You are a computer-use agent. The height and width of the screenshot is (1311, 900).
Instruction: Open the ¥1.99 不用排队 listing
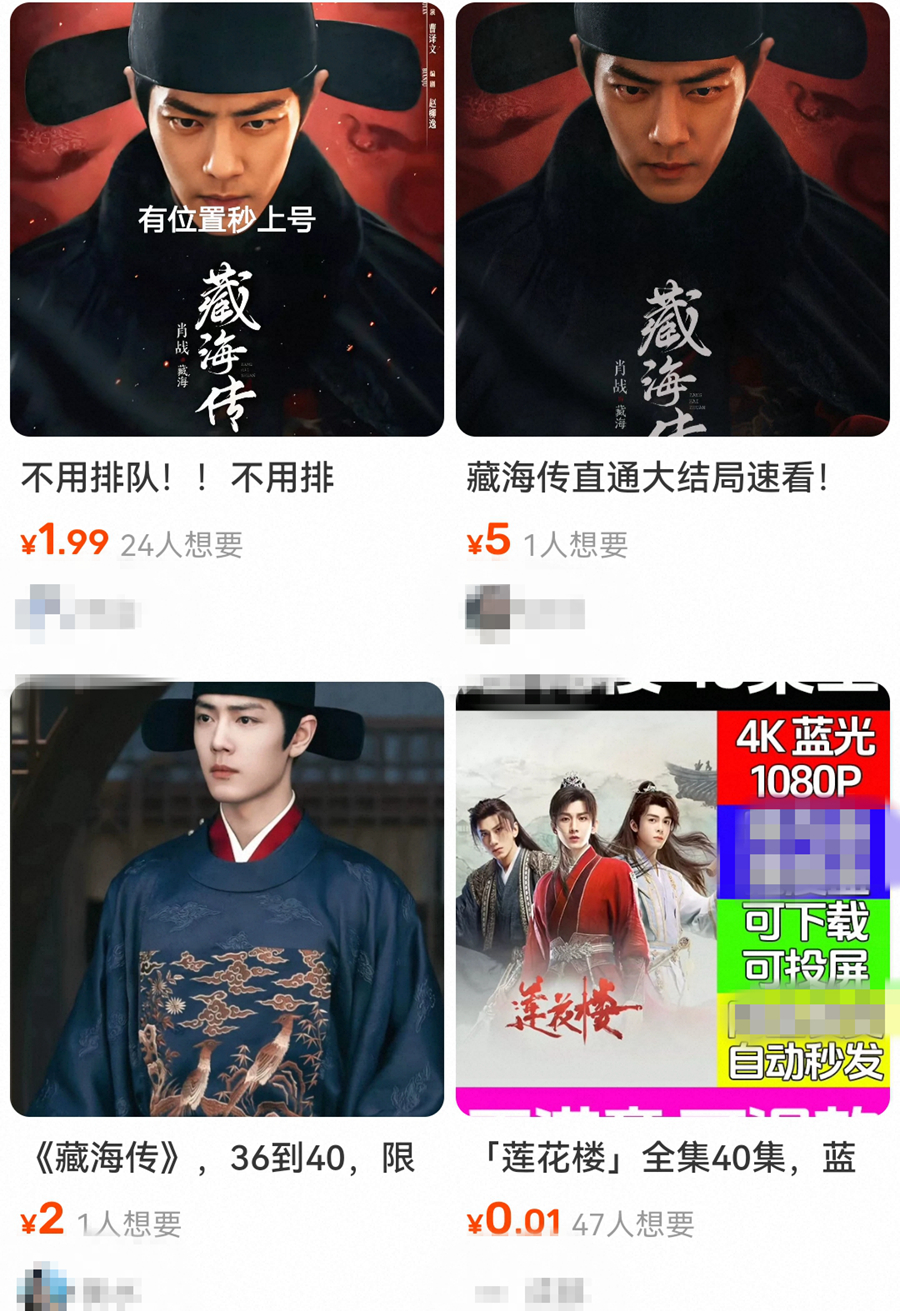point(227,220)
